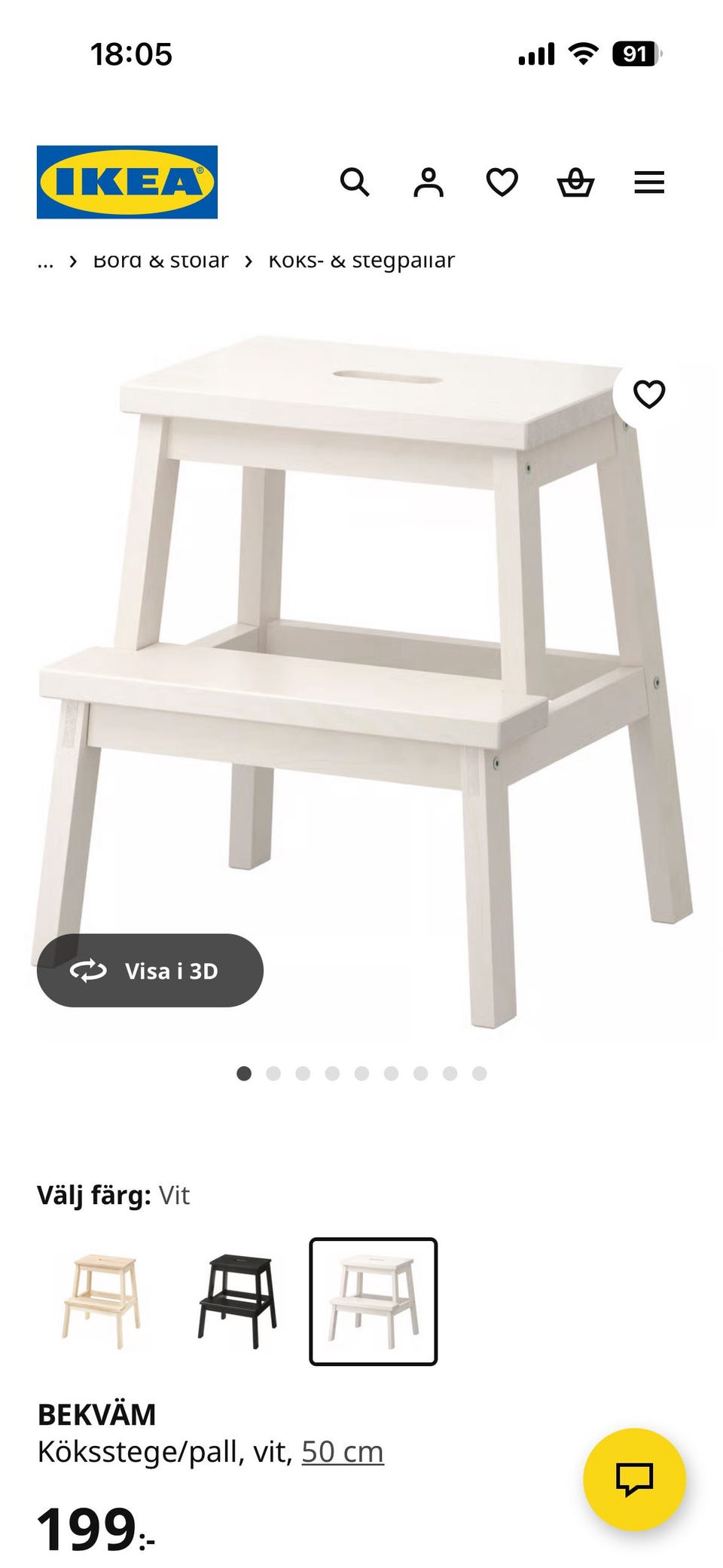
Task: Tap Visa i 3D button
Action: point(150,970)
